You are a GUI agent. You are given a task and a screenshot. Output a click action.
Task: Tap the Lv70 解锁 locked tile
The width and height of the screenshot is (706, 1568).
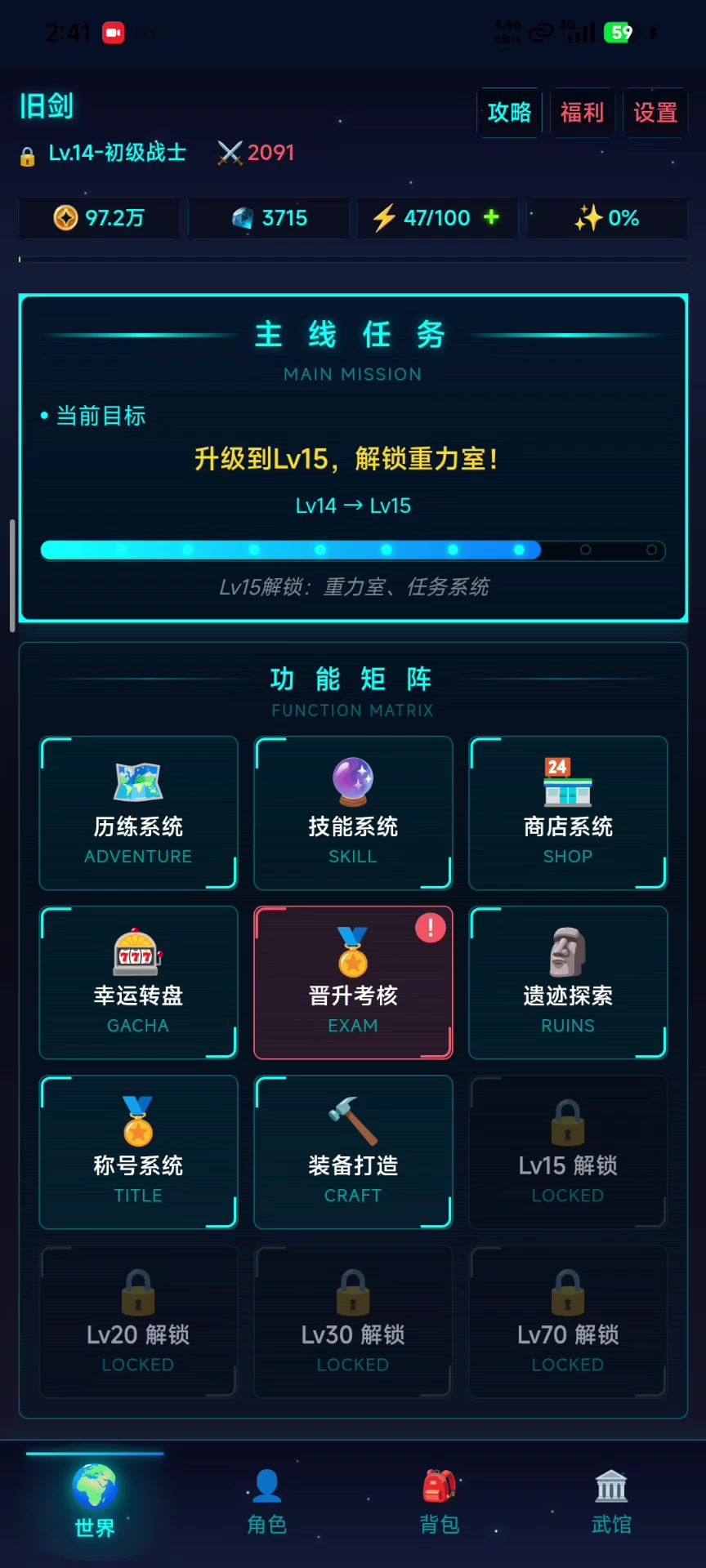568,1321
